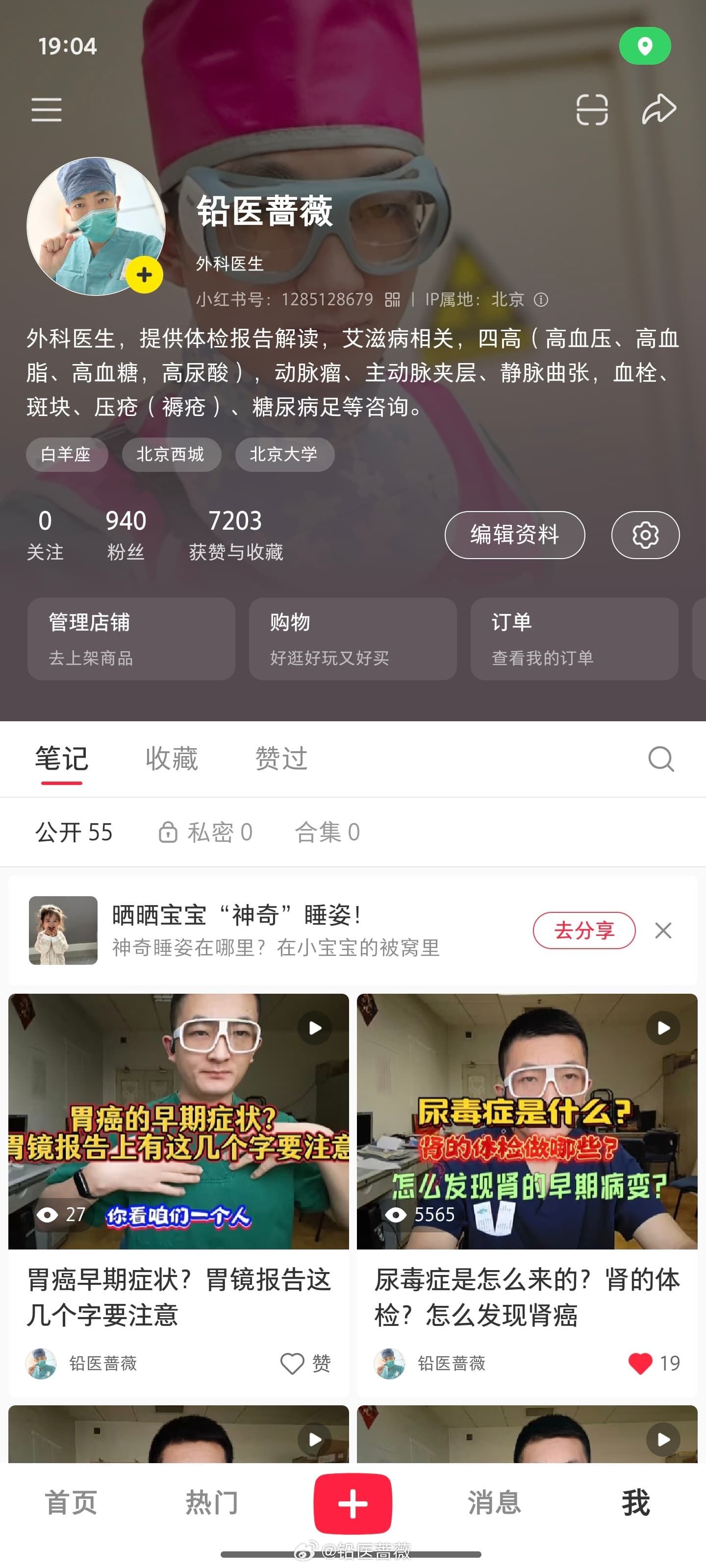The image size is (706, 1568).
Task: Share this profile page
Action: [x=659, y=110]
